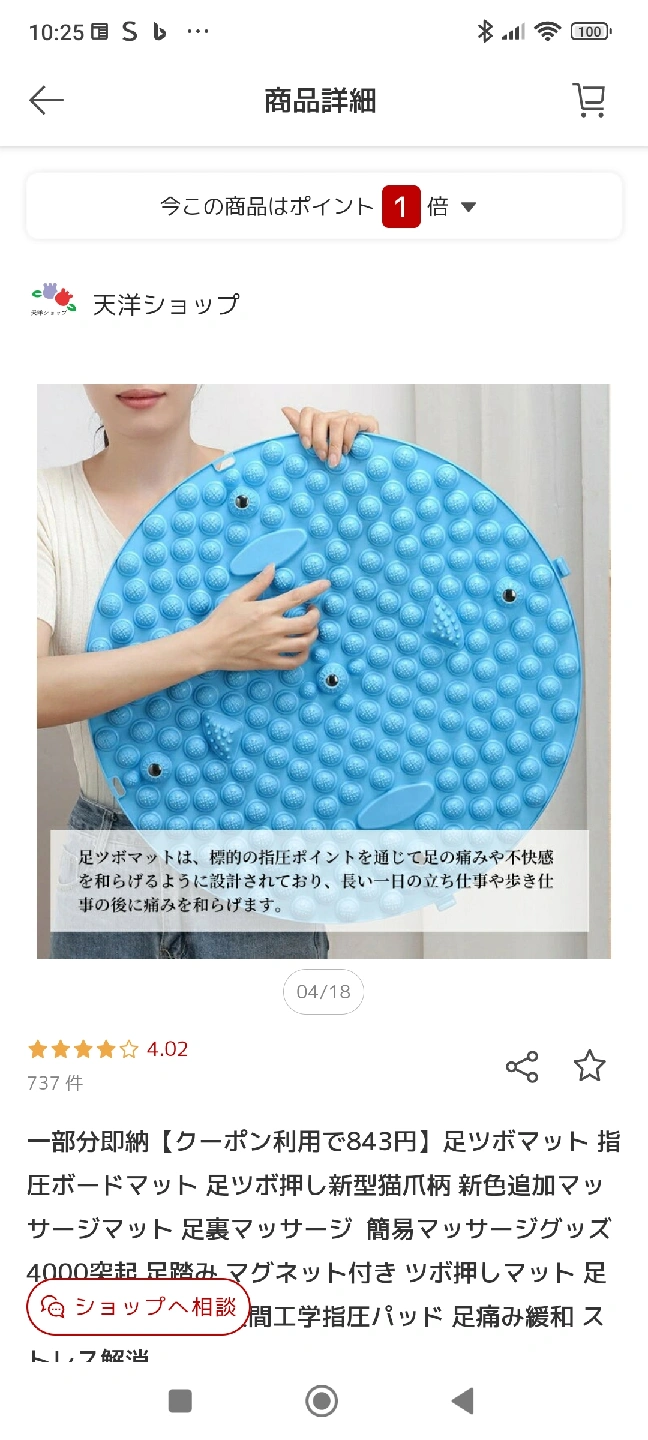Open the shopping cart
Viewport: 648px width, 1440px height.
pos(589,100)
